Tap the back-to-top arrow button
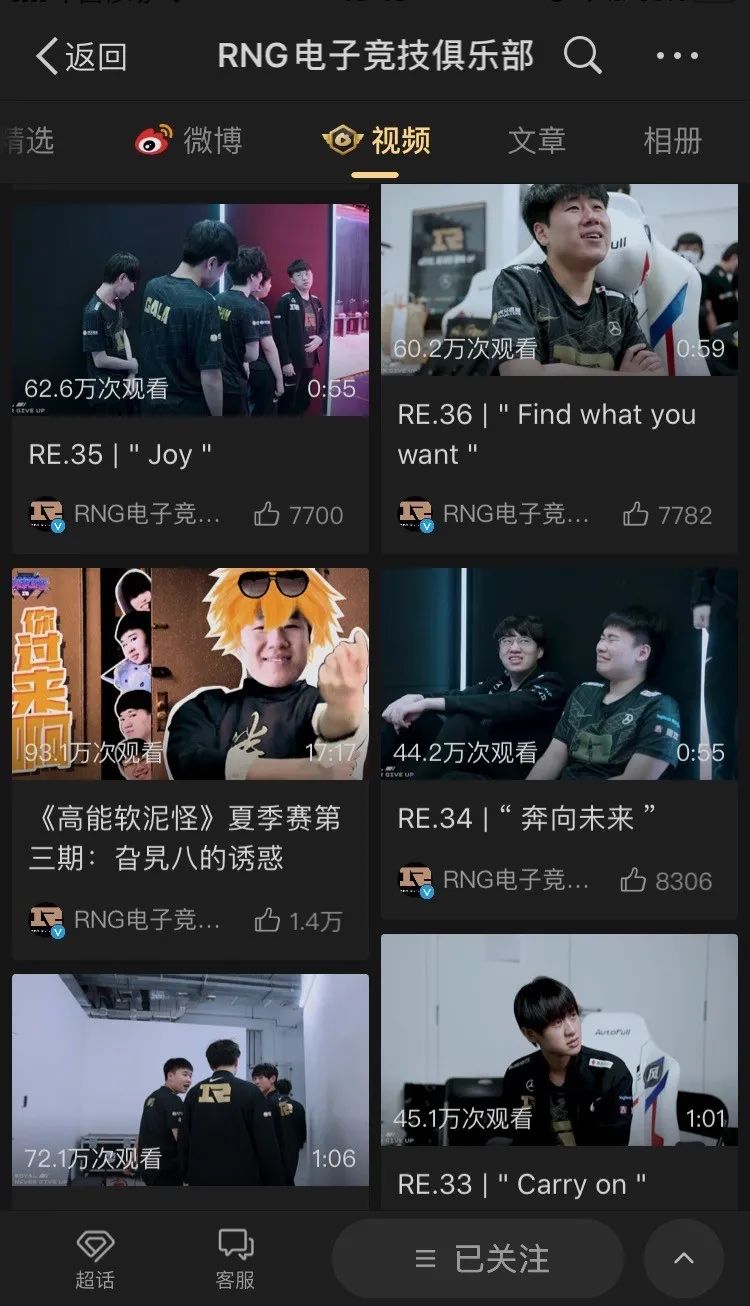 pos(684,1259)
